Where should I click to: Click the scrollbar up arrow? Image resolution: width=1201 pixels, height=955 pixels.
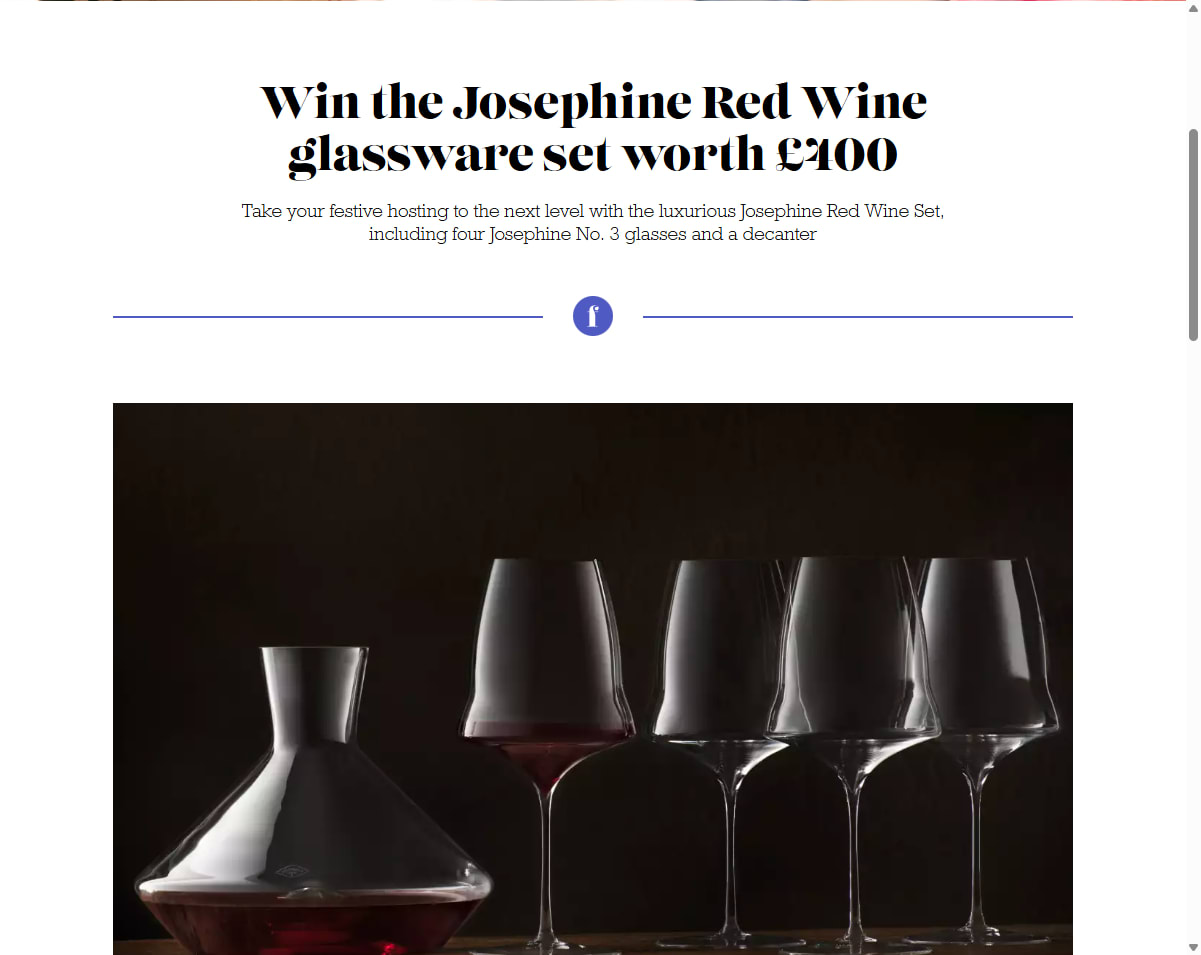pos(1193,7)
